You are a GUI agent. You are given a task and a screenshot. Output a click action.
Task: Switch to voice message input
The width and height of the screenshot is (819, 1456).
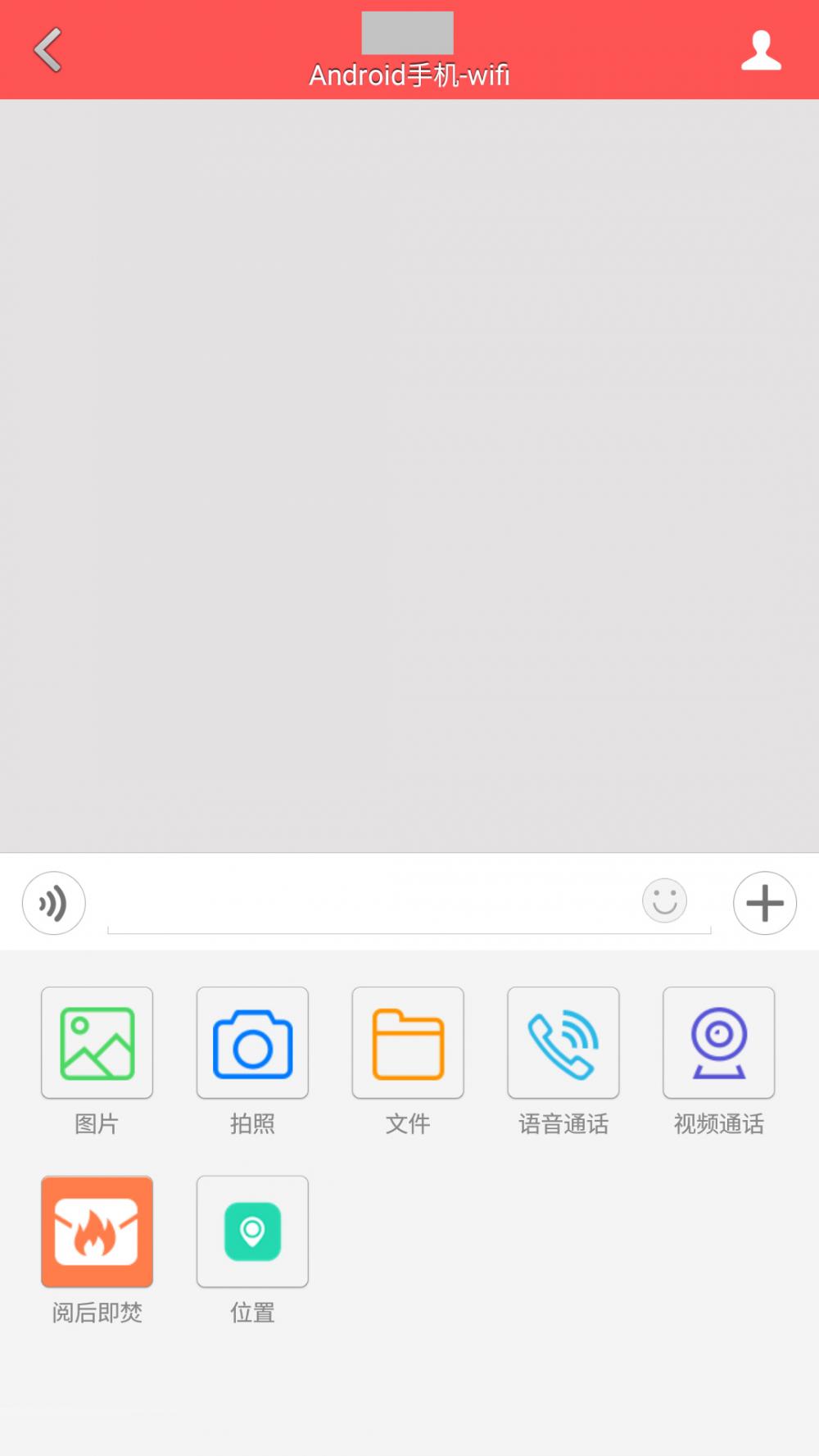point(54,903)
